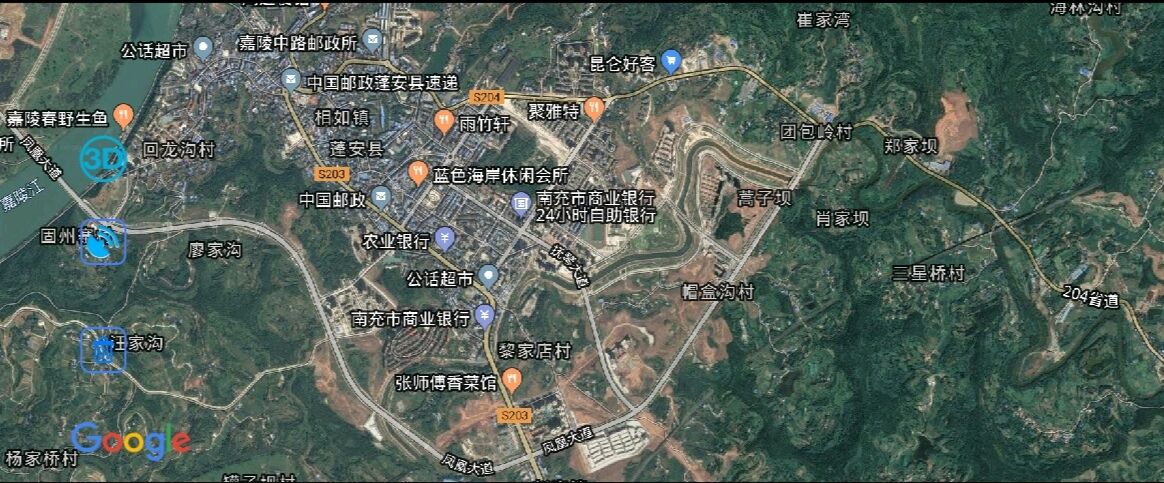Open the 张师傅香菜馆 restaurant pin

(512, 379)
